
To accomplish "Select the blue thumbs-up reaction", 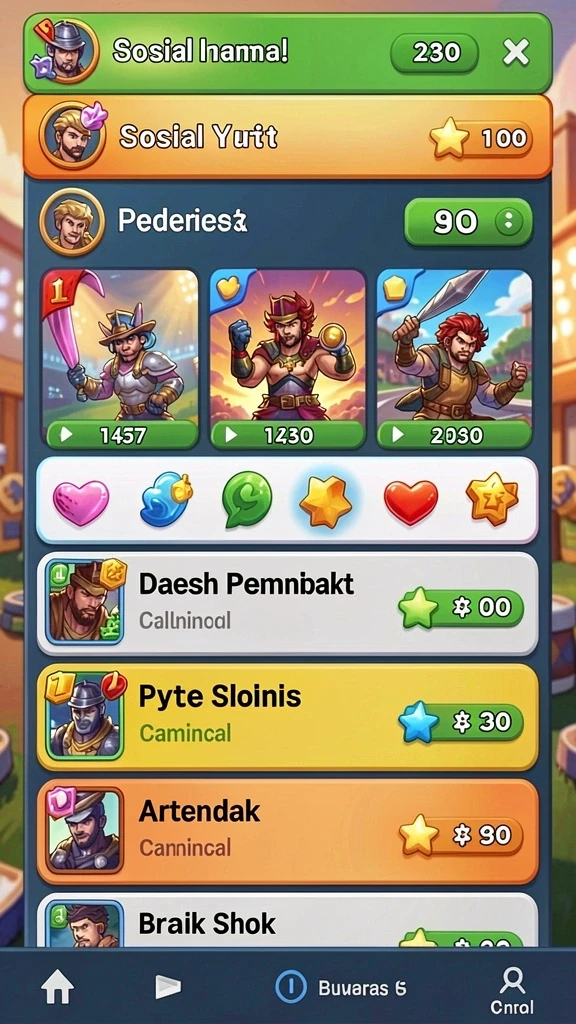I will 166,502.
